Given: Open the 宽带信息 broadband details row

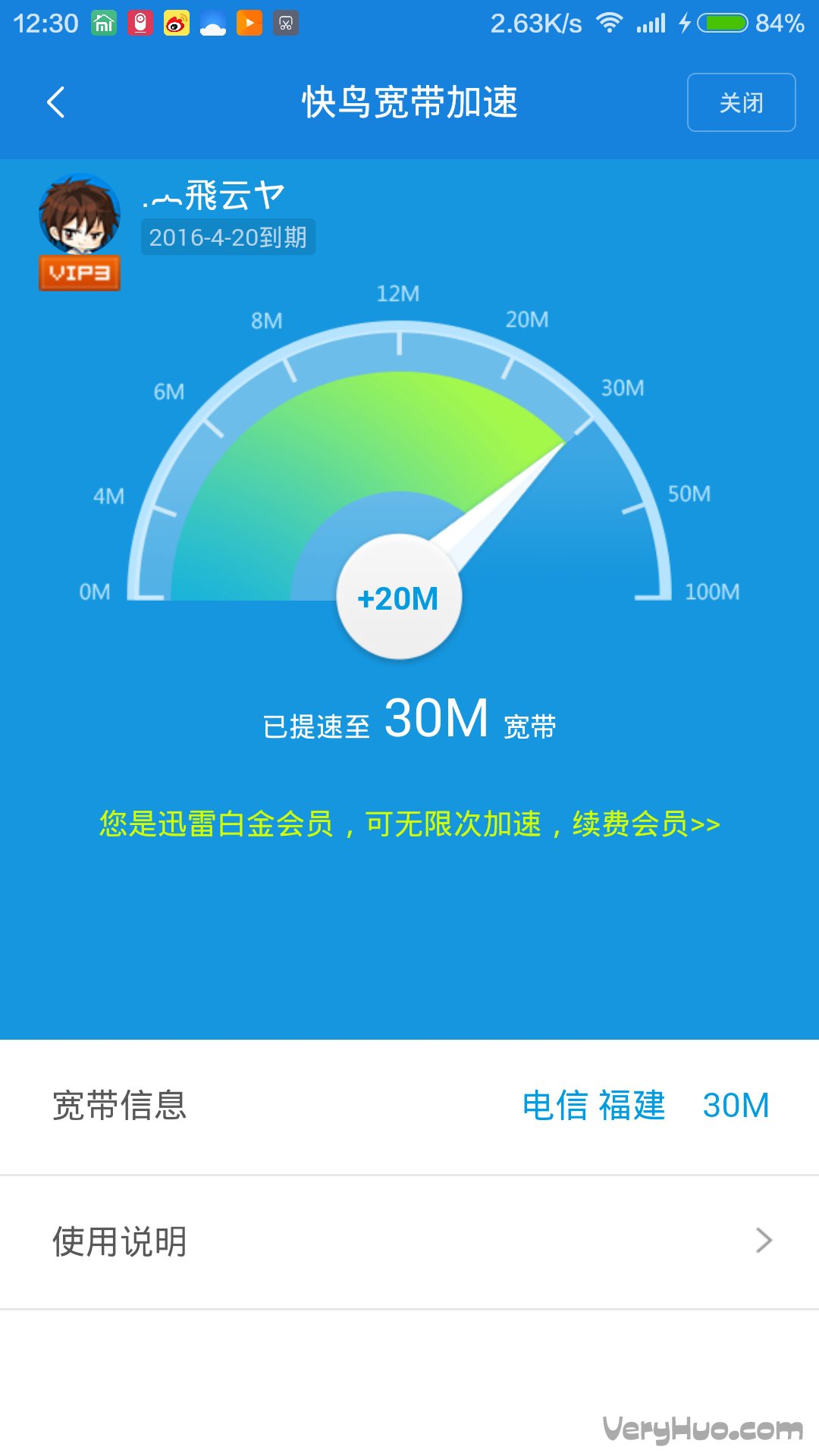Looking at the screenshot, I should [409, 1106].
